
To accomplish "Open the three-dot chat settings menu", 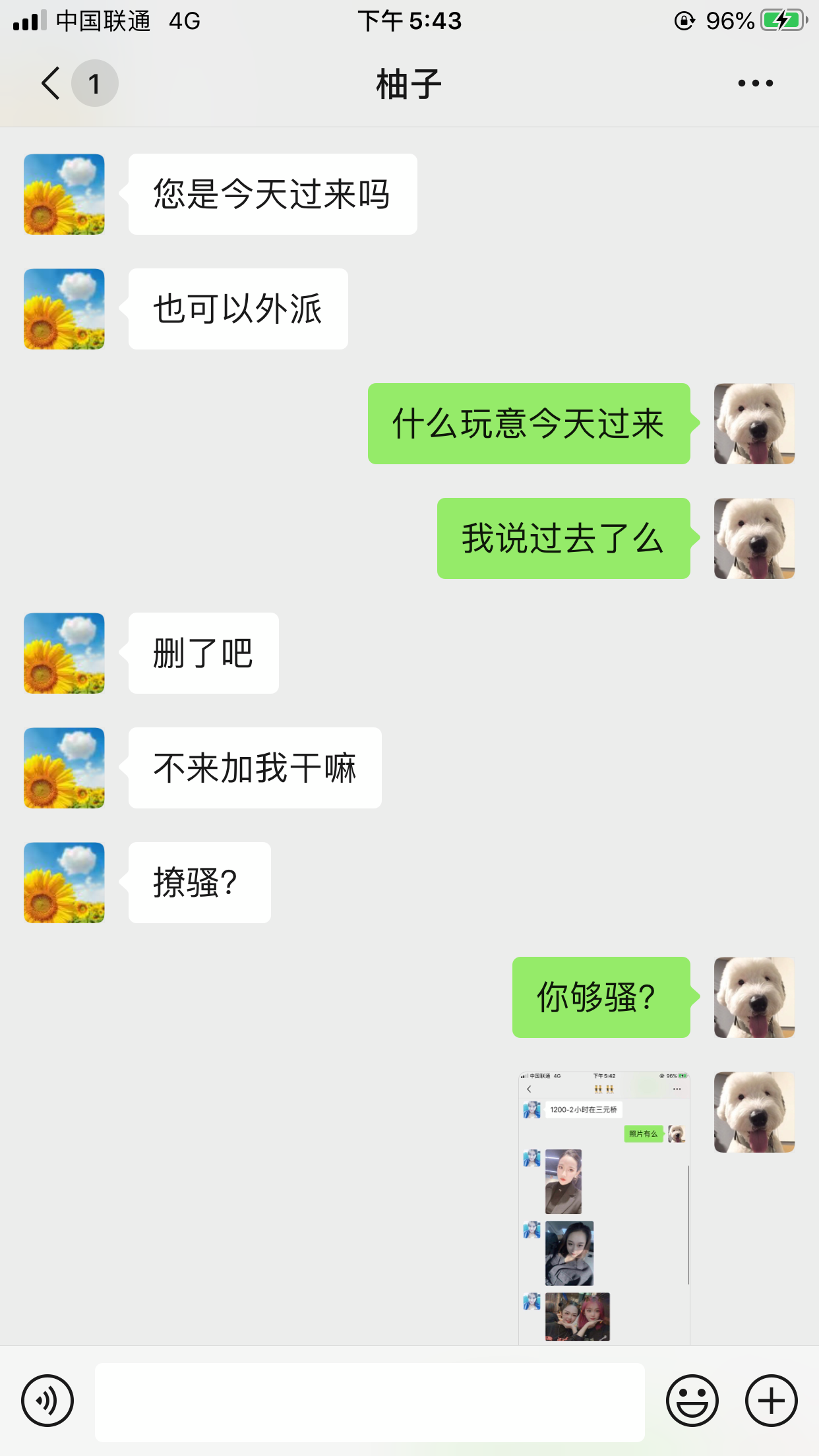I will (x=754, y=82).
